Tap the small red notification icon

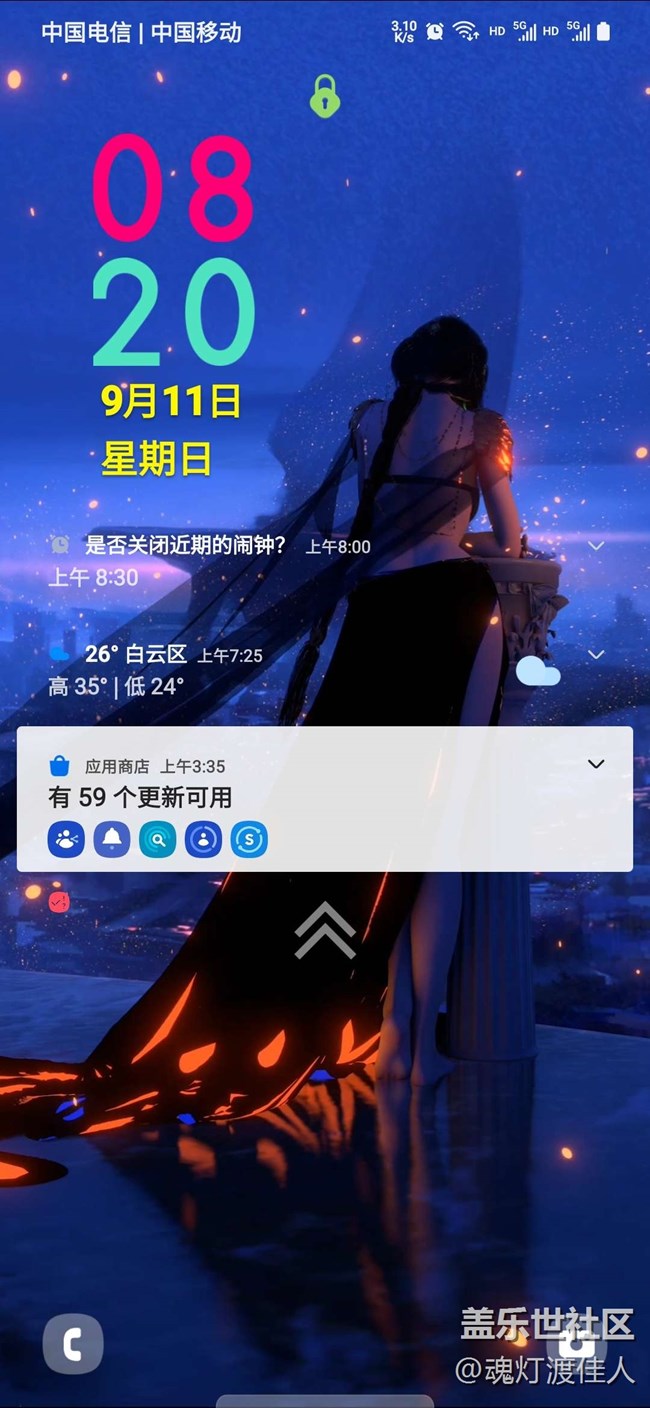(x=59, y=901)
